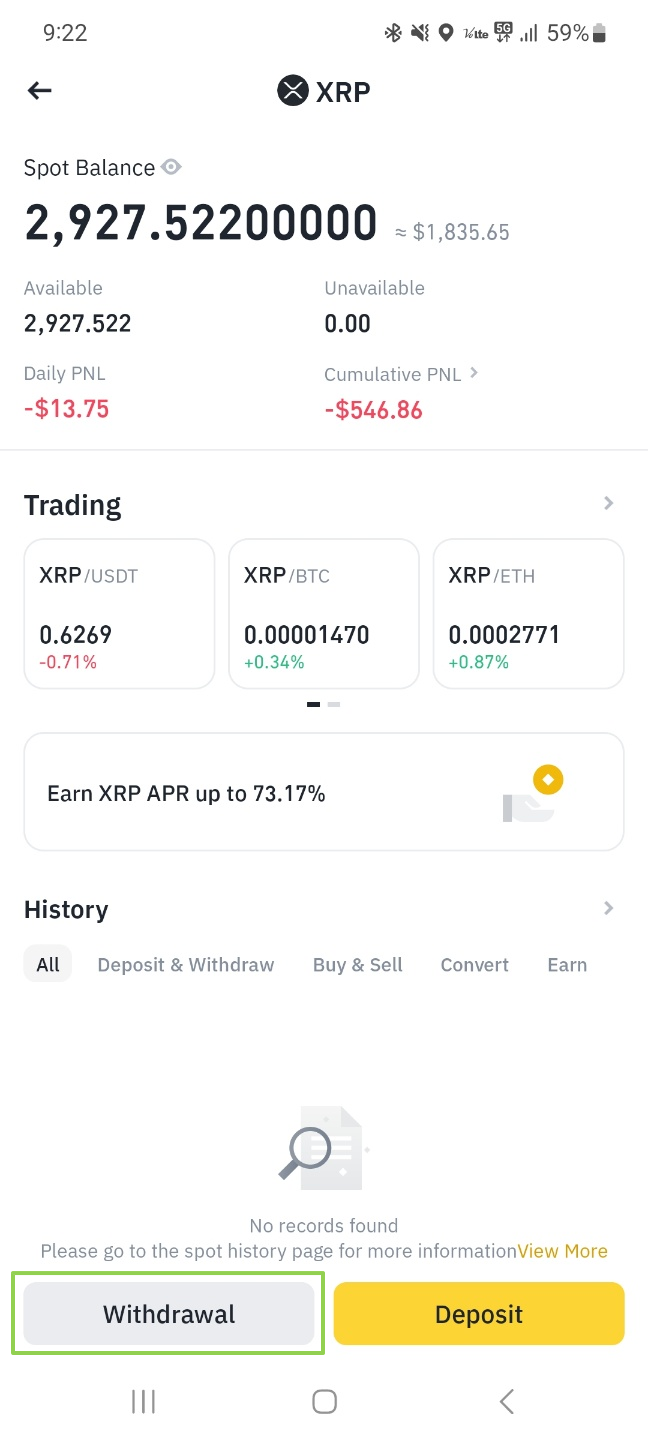Open full History via its chevron
Viewport: 648px width, 1440px height.
tap(609, 908)
